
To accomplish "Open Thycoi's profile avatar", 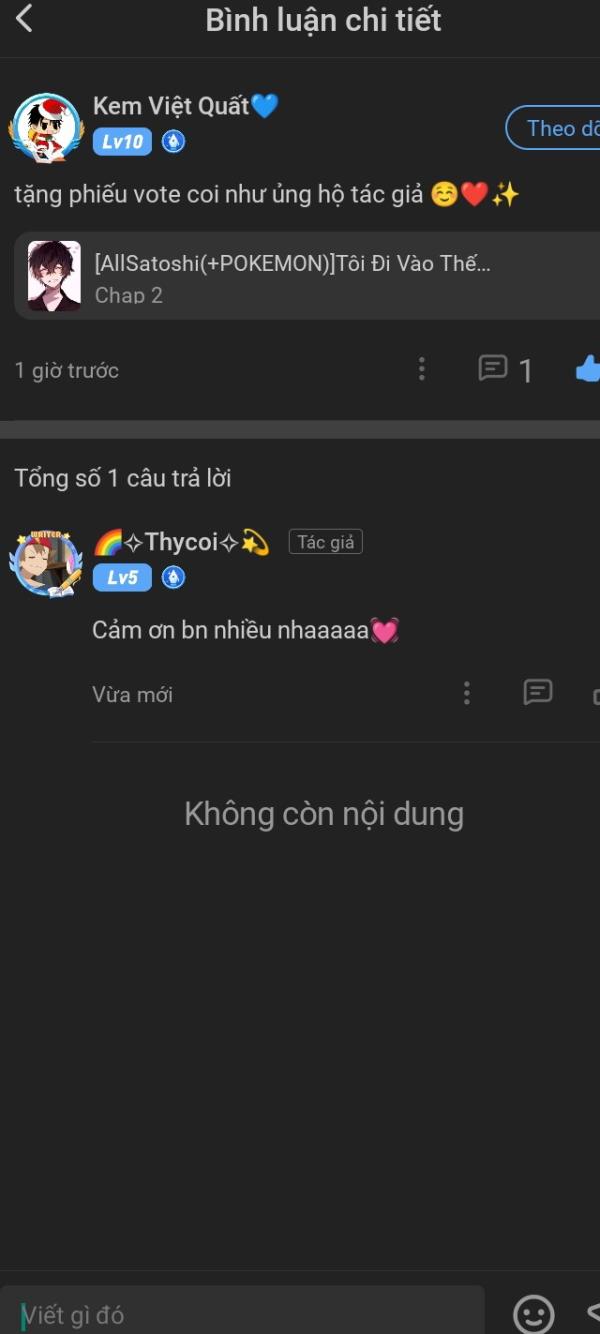I will [x=46, y=564].
